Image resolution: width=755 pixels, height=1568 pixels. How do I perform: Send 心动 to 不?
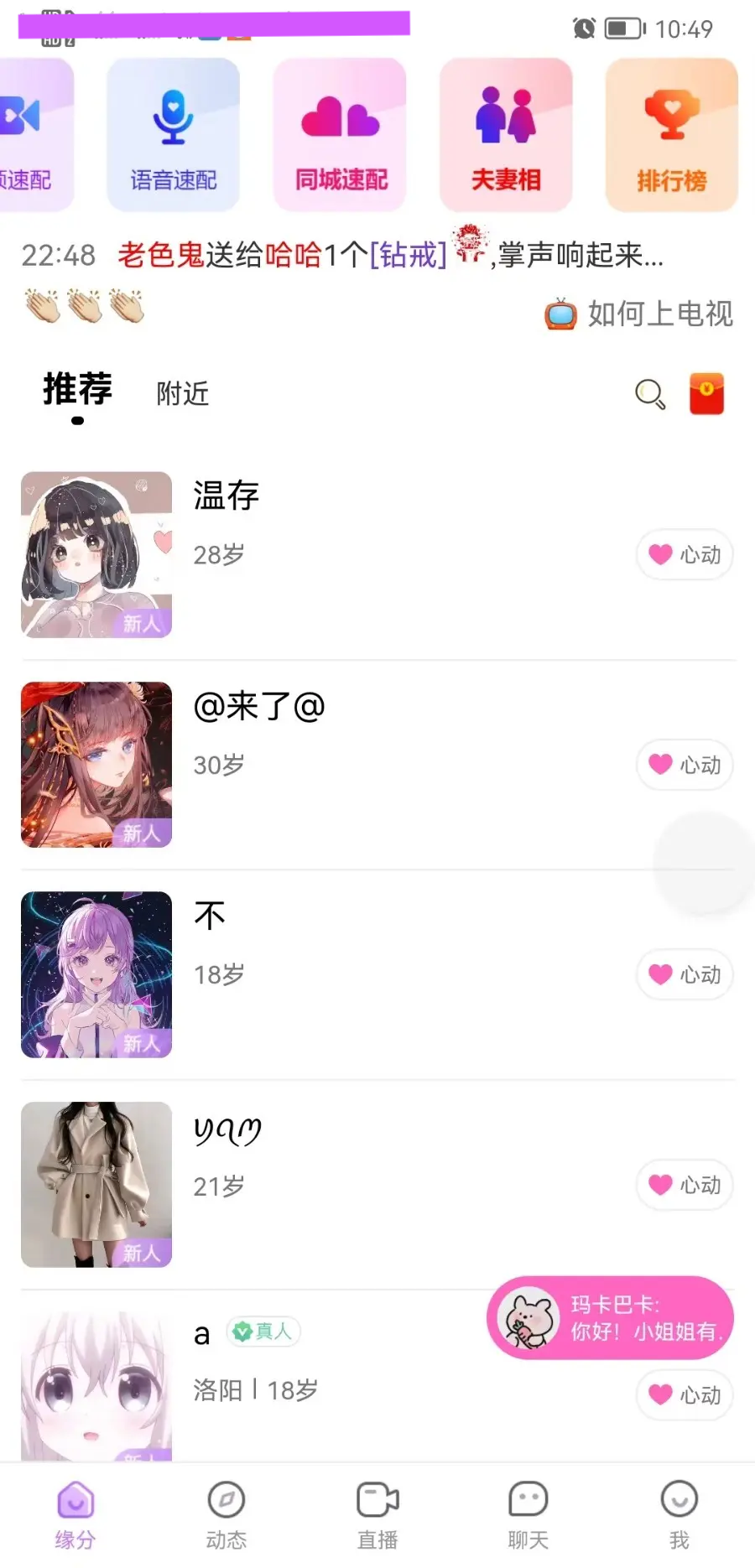685,974
